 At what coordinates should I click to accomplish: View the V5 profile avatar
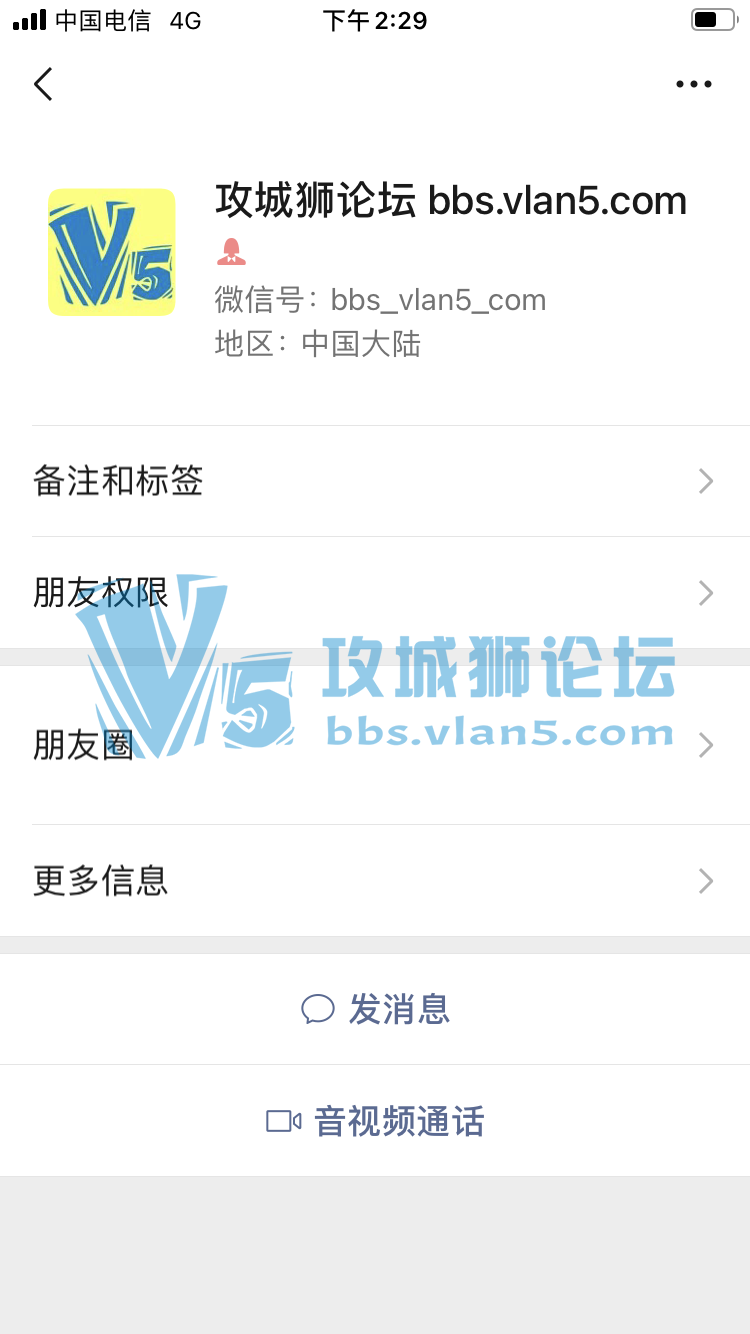point(112,252)
